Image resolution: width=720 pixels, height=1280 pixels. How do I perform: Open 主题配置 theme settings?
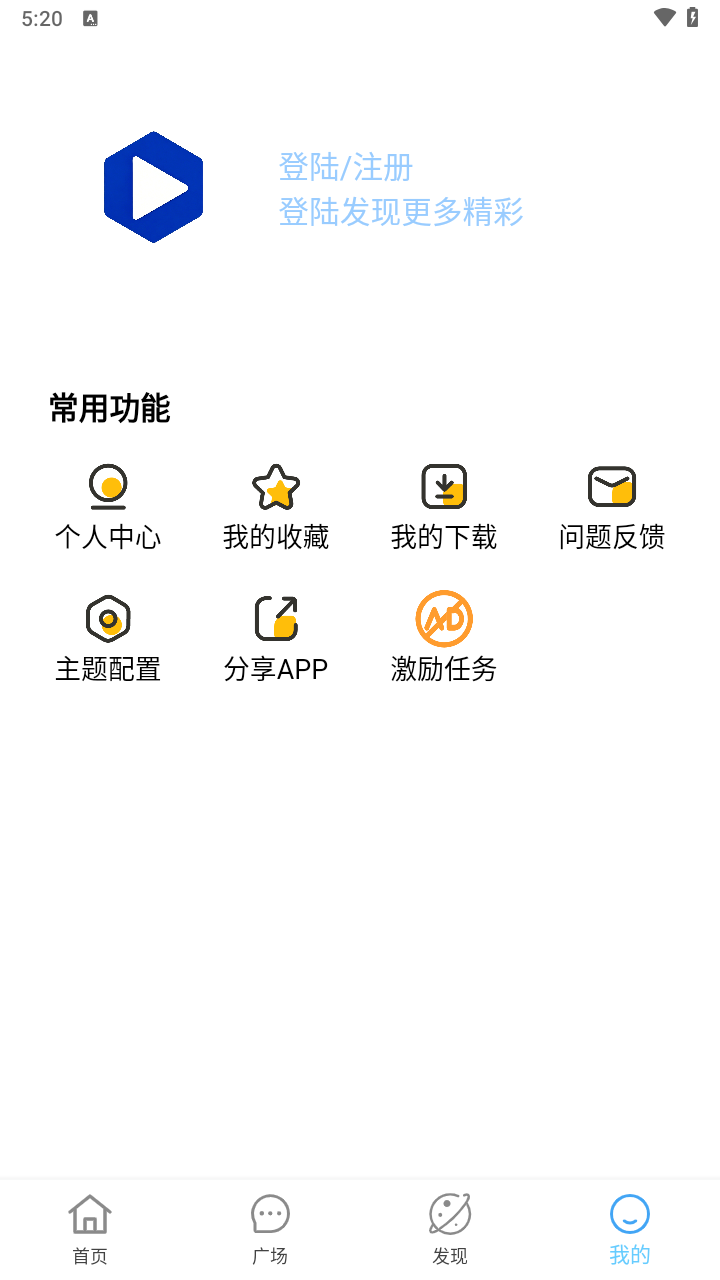(108, 639)
